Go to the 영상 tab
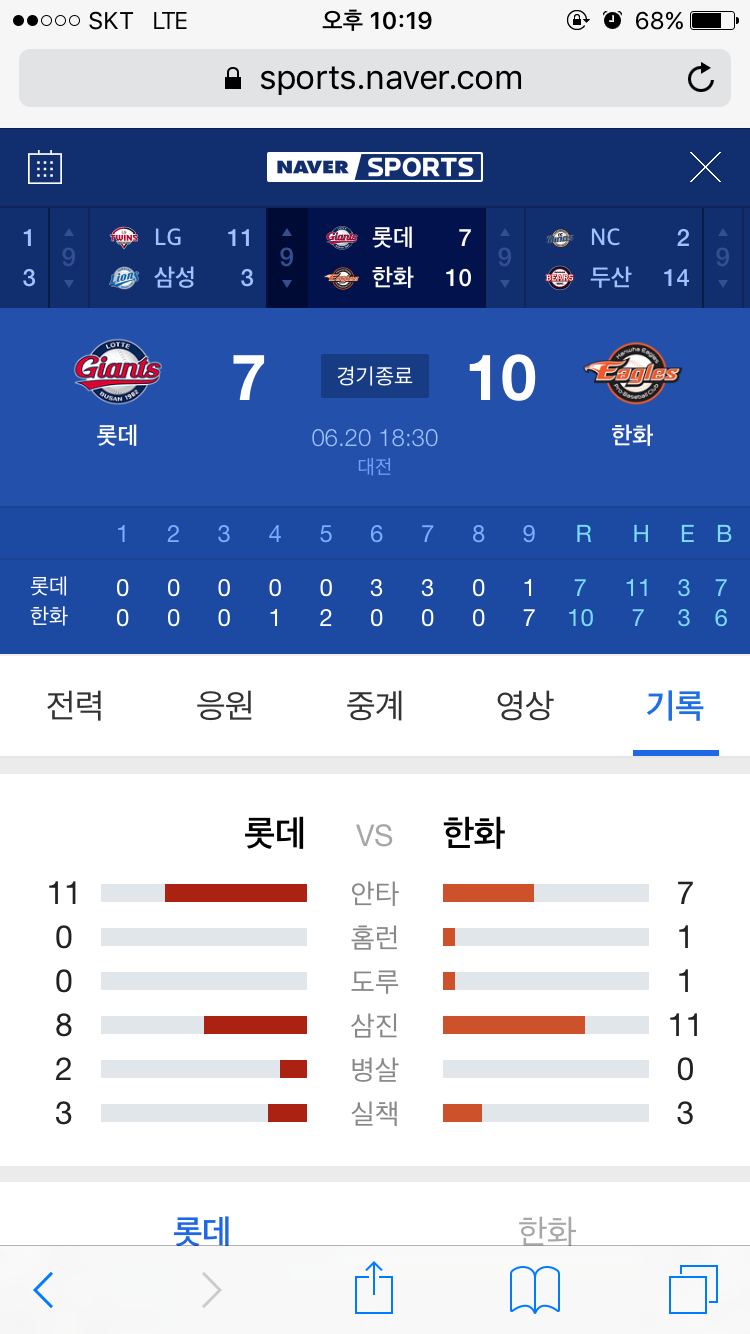Screen dimensions: 750x1334 click(x=525, y=706)
